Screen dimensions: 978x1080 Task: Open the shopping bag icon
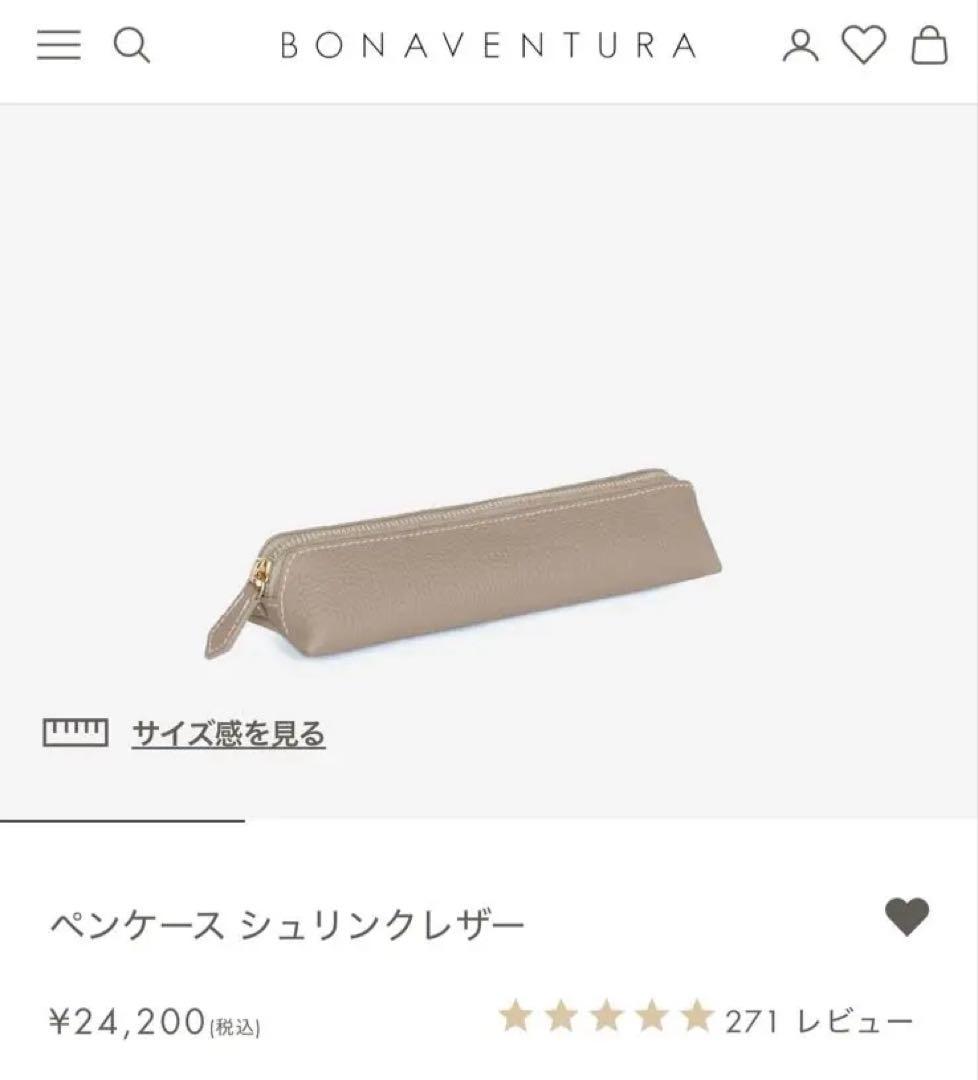pos(930,46)
